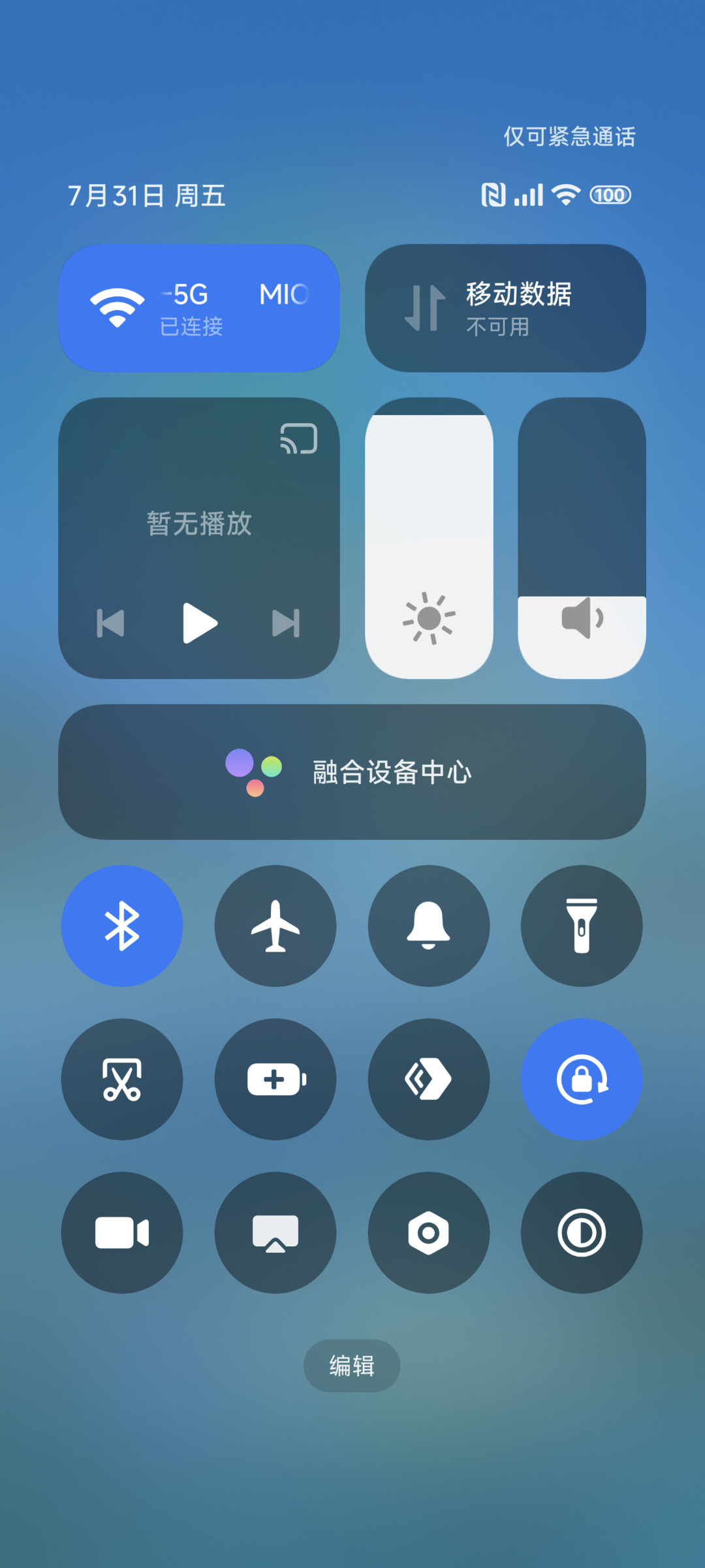Toggle the bell sound mode
The height and width of the screenshot is (1568, 705).
point(429,926)
